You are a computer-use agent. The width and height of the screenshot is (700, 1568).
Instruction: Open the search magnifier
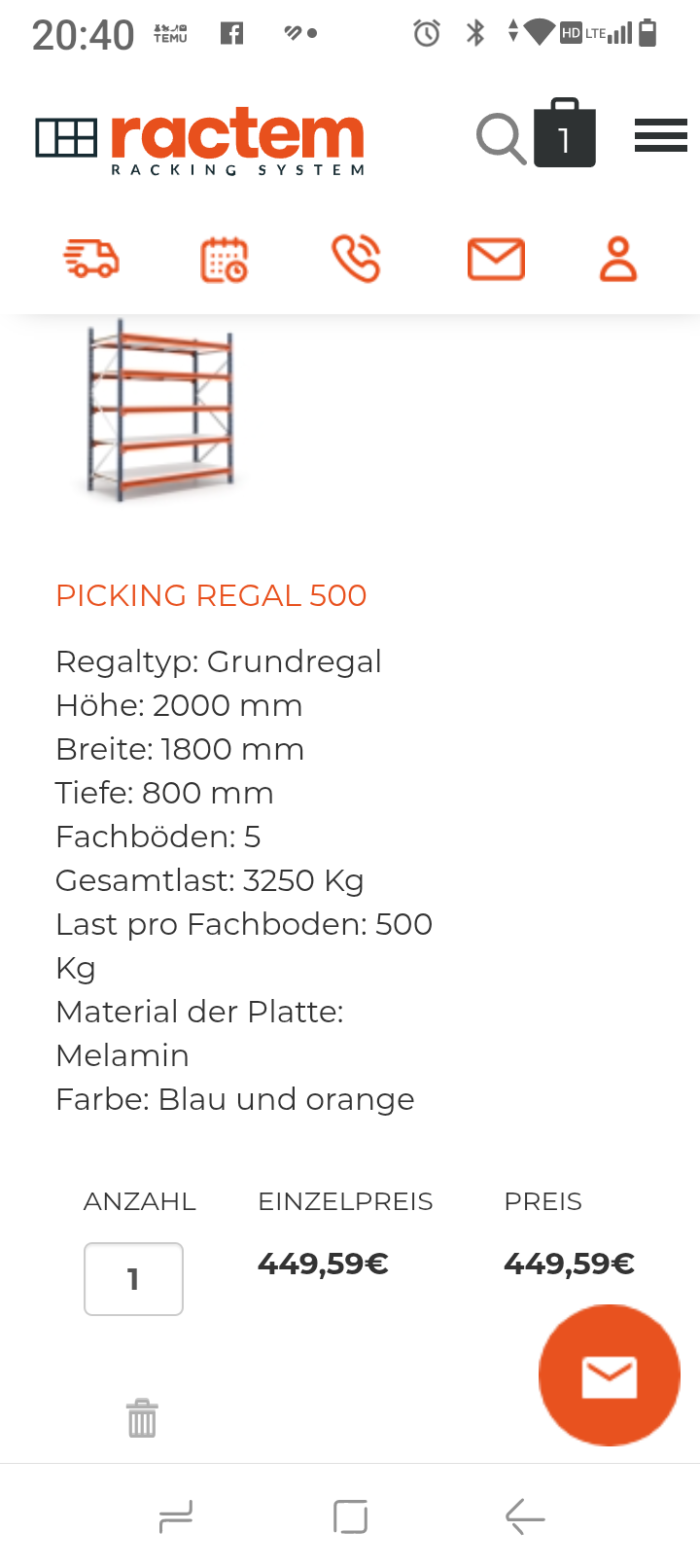(501, 139)
